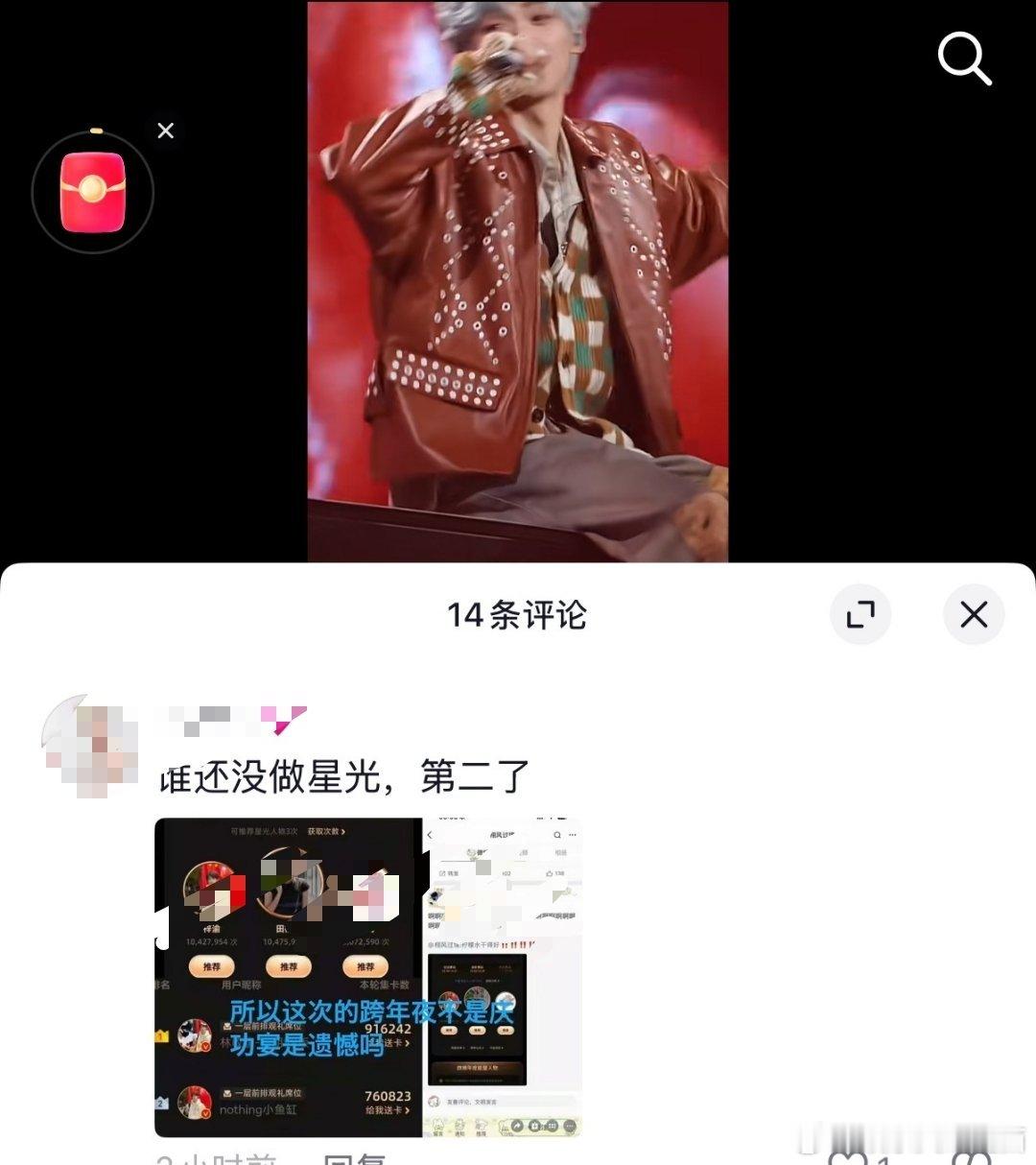
Task: Tap the reaction icon beside the like count
Action: 969,1160
